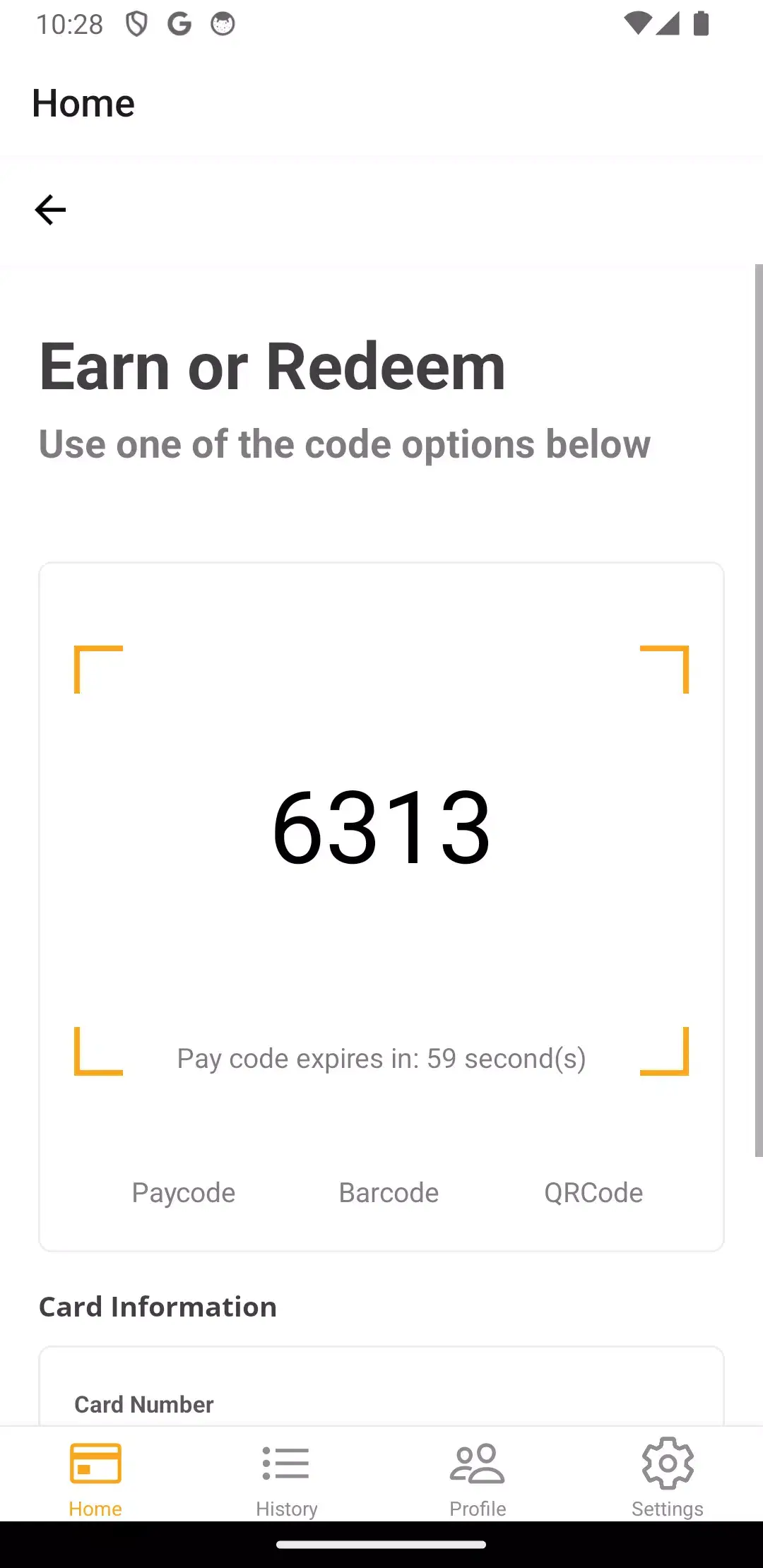The width and height of the screenshot is (763, 1568).
Task: Click the Settings label in bottom navigation
Action: (667, 1508)
